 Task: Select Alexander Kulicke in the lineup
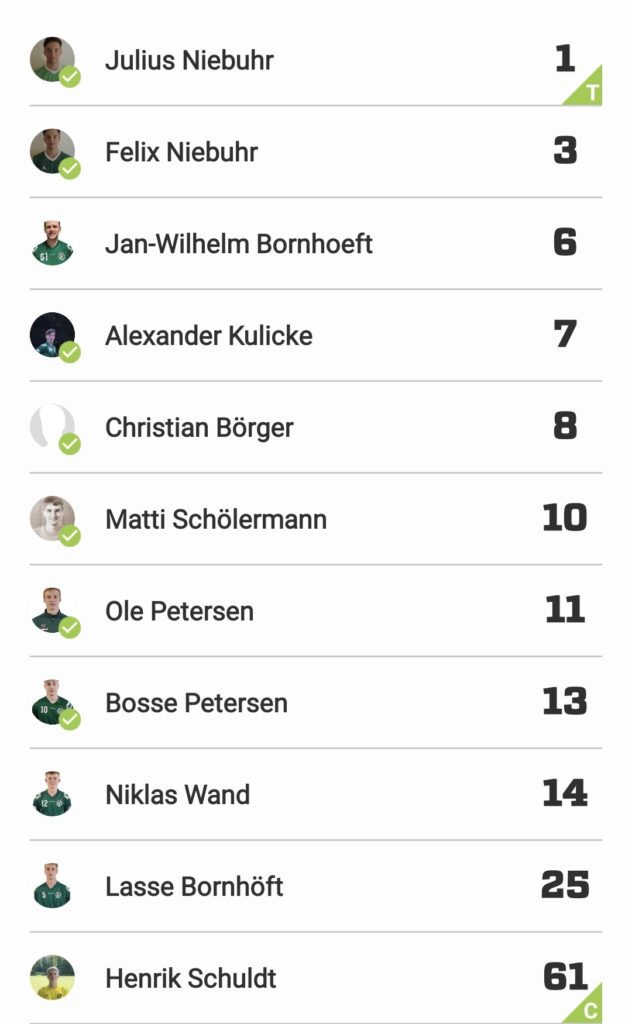tap(208, 336)
